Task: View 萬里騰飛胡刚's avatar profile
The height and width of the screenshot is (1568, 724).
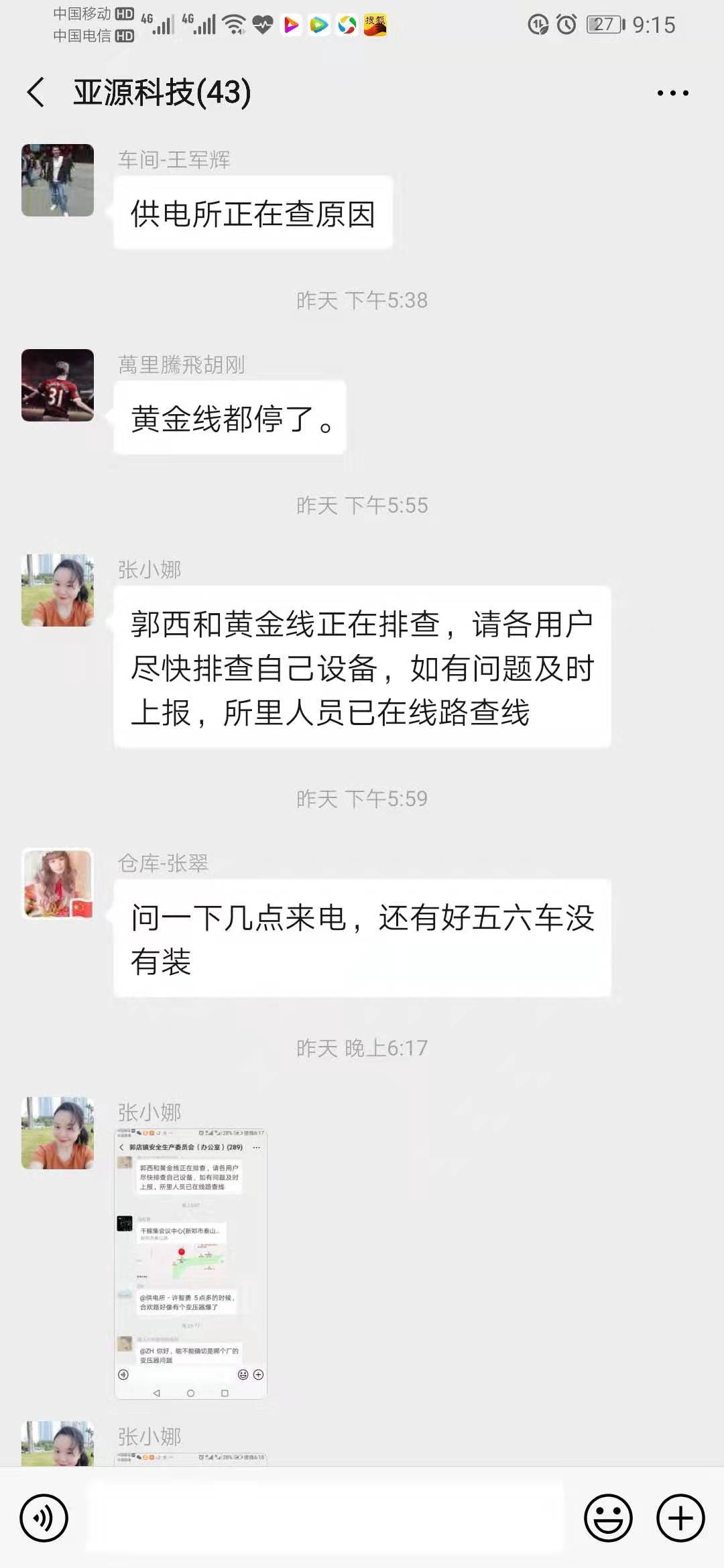Action: pyautogui.click(x=58, y=385)
